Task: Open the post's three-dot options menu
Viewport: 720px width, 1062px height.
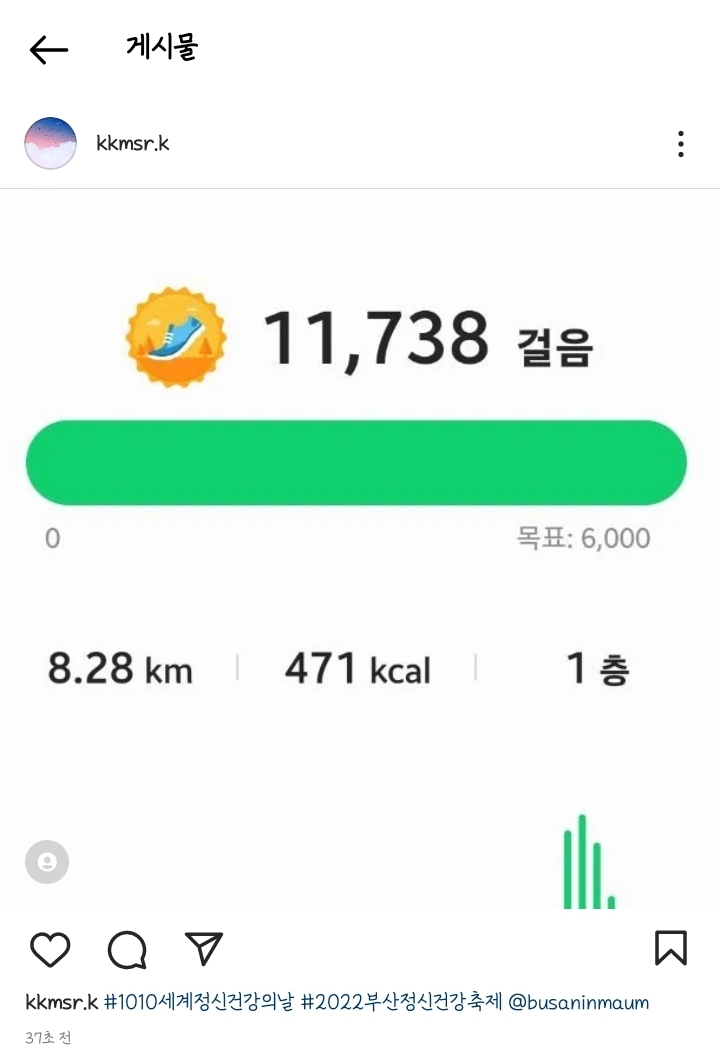Action: (680, 144)
